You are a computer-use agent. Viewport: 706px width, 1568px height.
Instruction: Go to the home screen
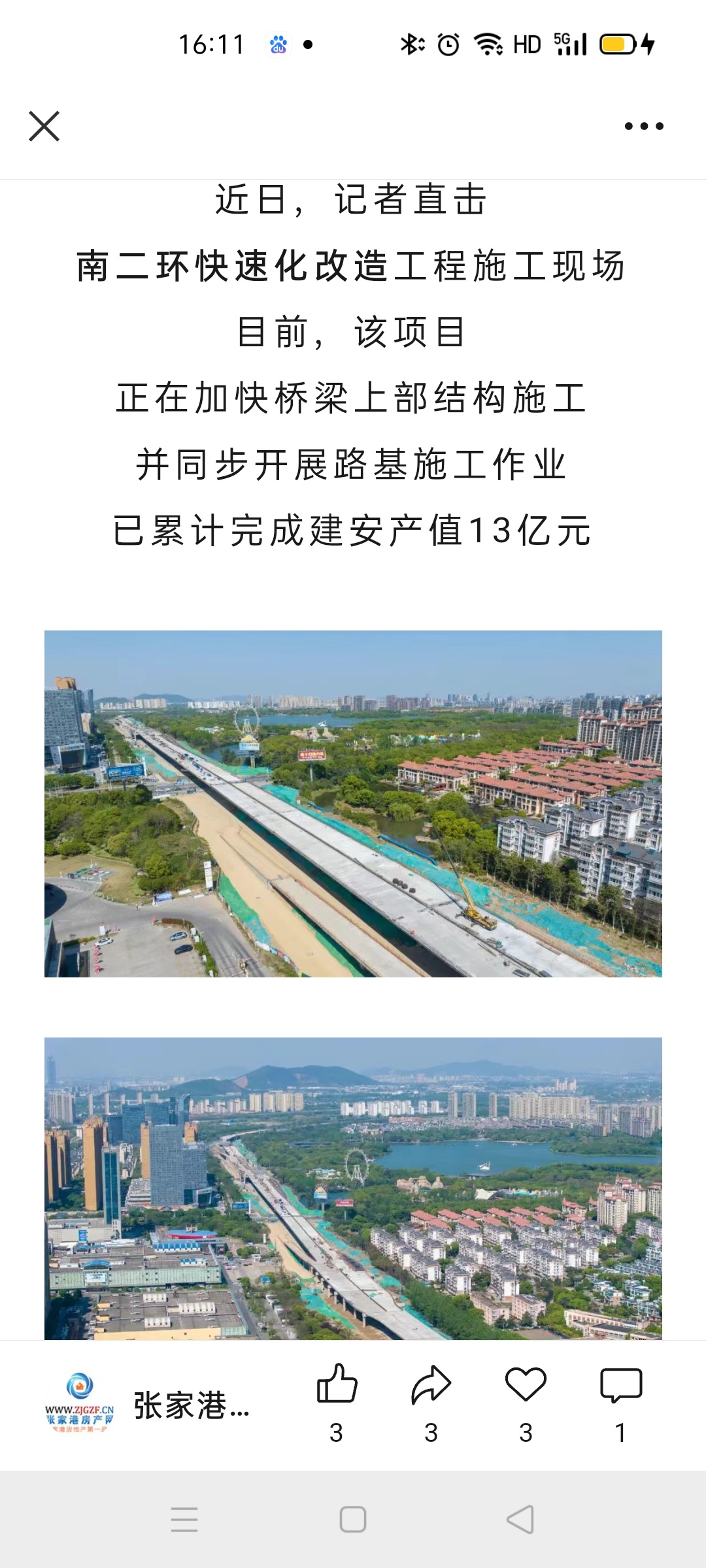[353, 1520]
